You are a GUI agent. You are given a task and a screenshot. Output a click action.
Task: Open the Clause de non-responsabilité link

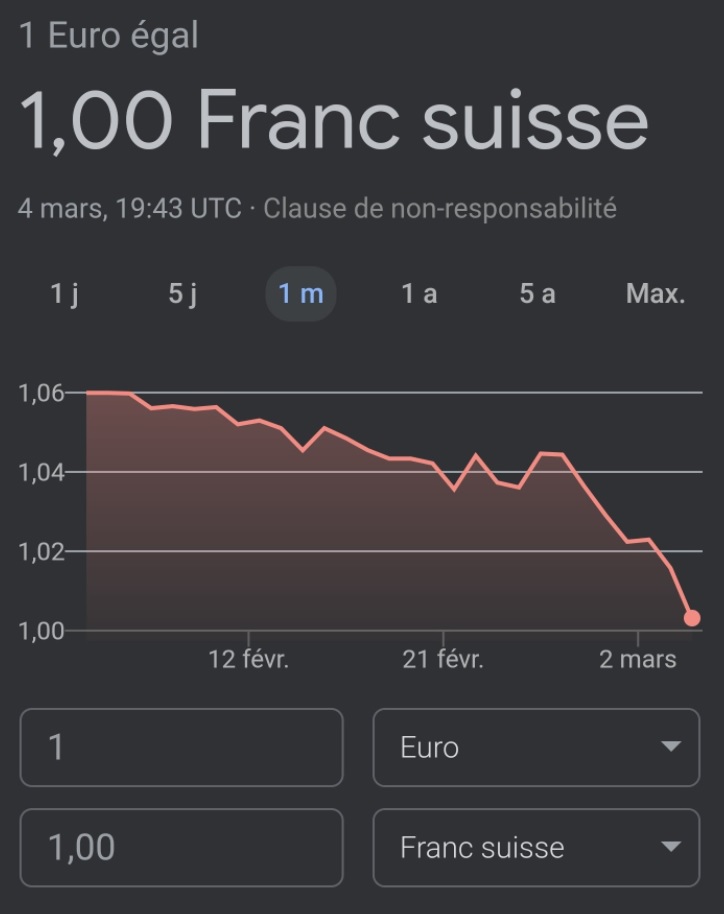439,209
